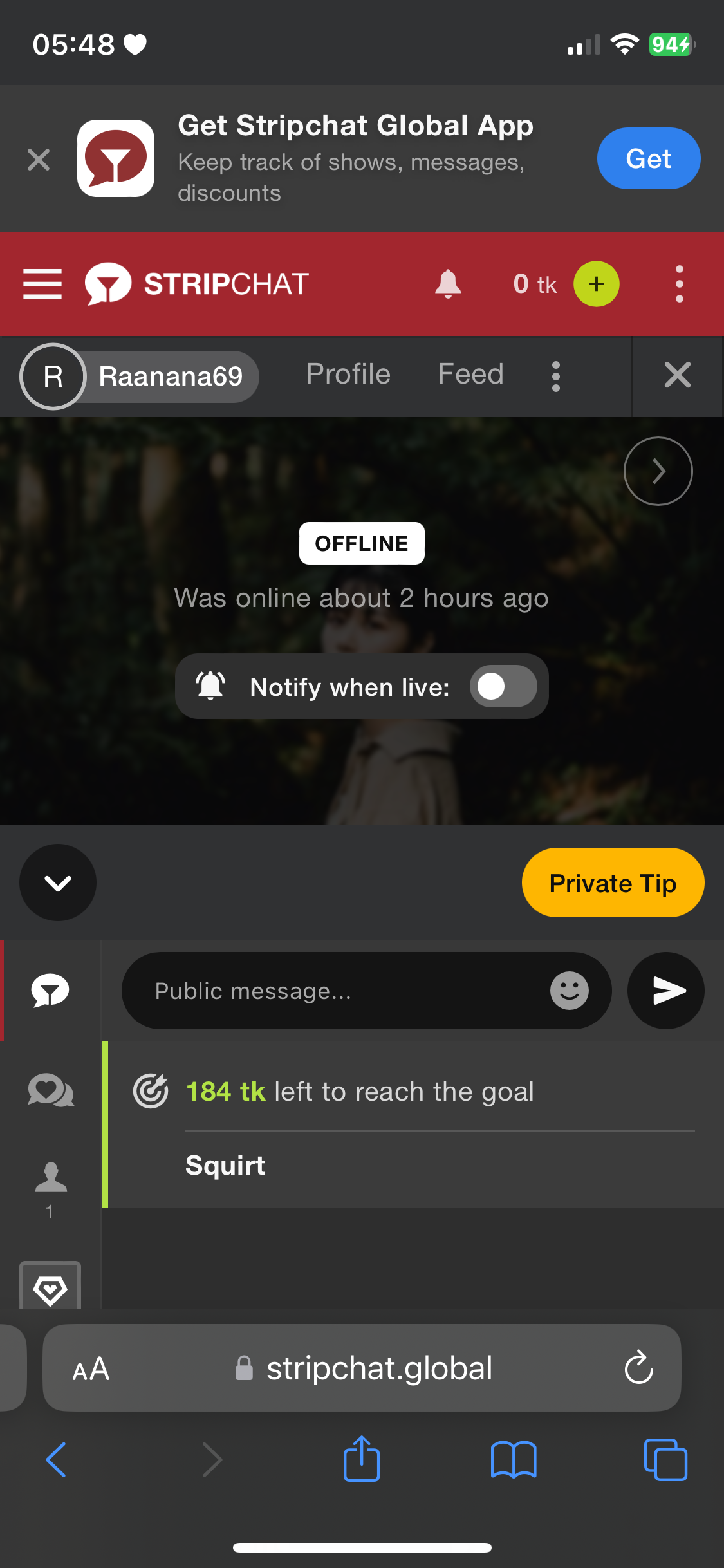Enable Notify when live
This screenshot has height=1568, width=724.
click(503, 686)
